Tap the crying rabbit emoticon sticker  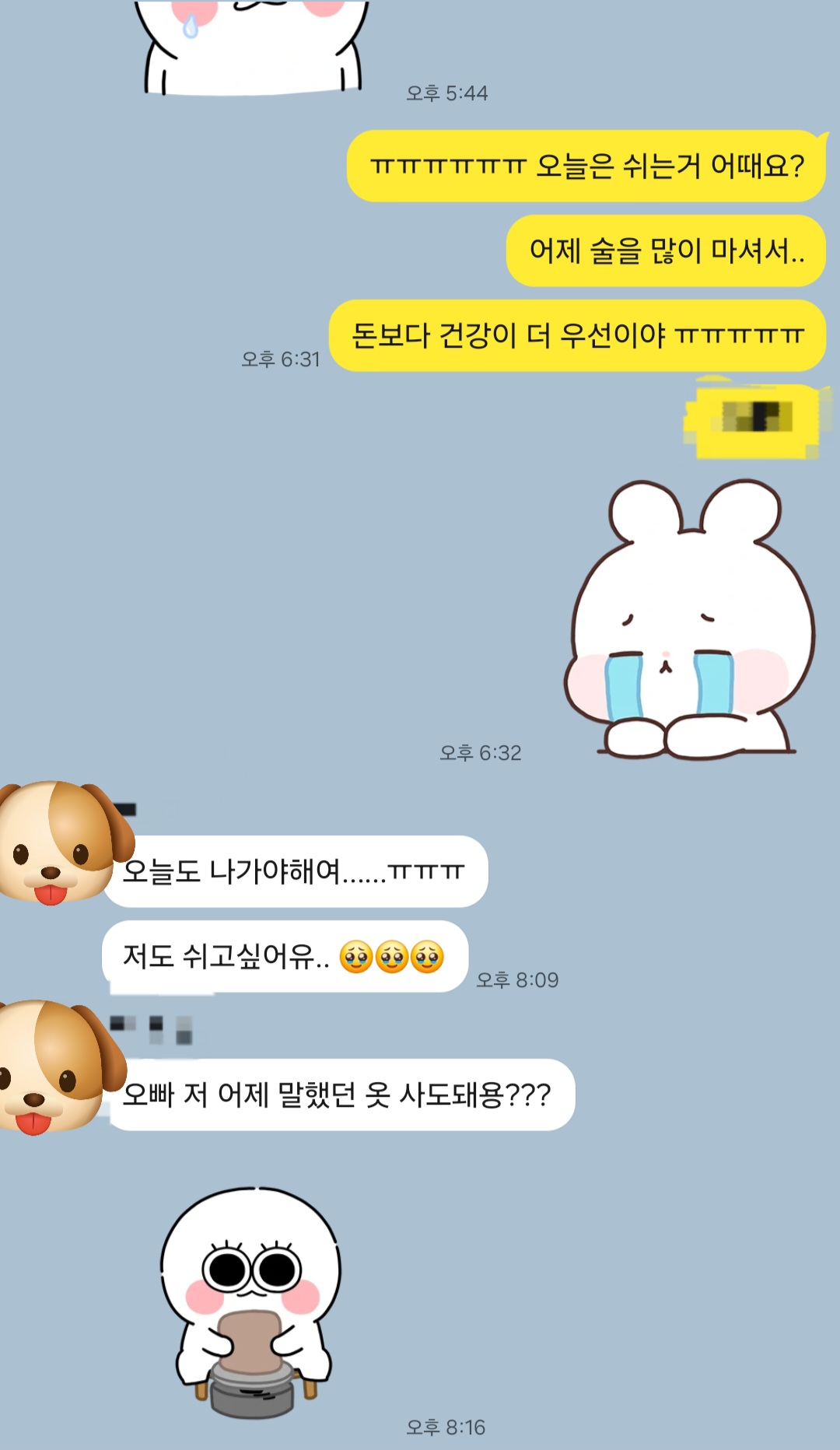click(x=688, y=622)
